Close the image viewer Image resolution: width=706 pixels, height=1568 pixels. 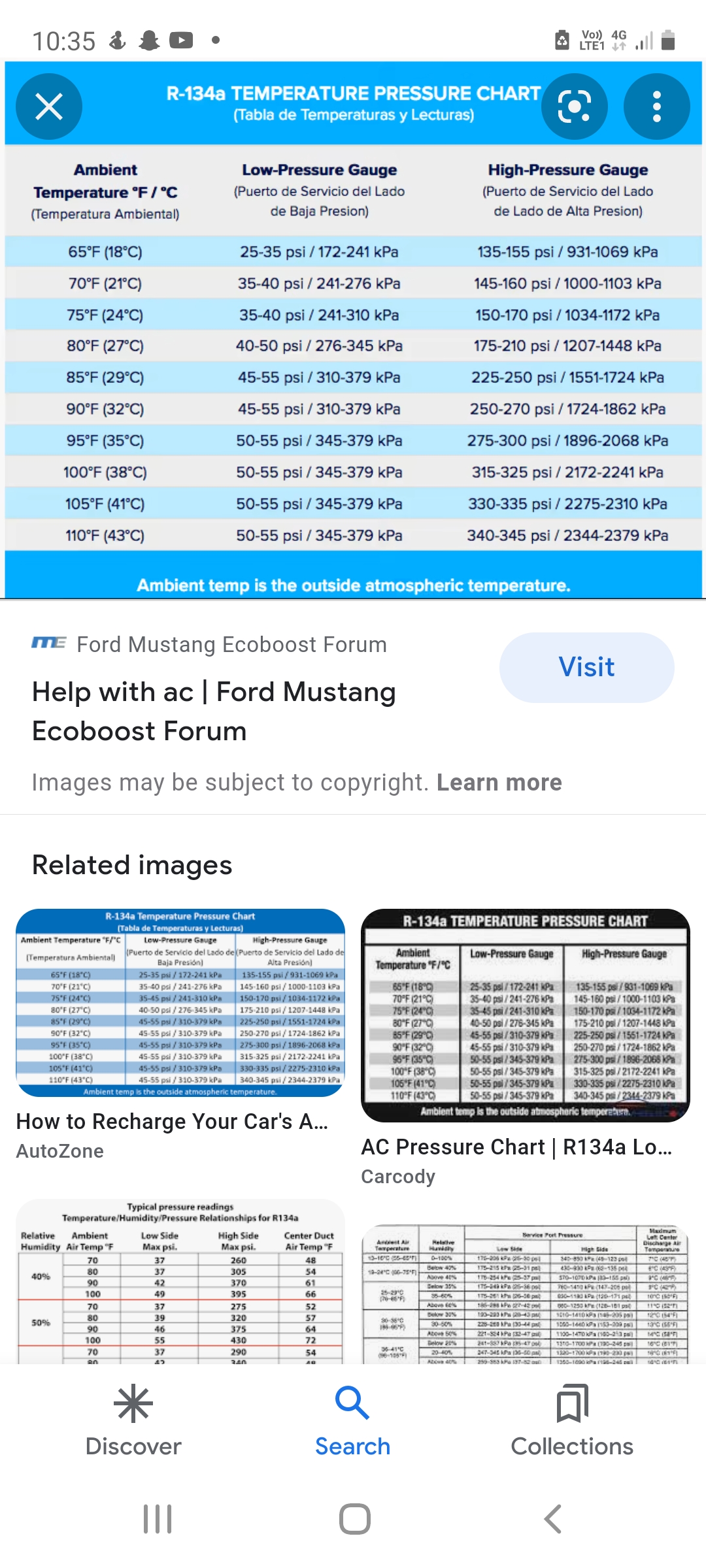pyautogui.click(x=49, y=106)
